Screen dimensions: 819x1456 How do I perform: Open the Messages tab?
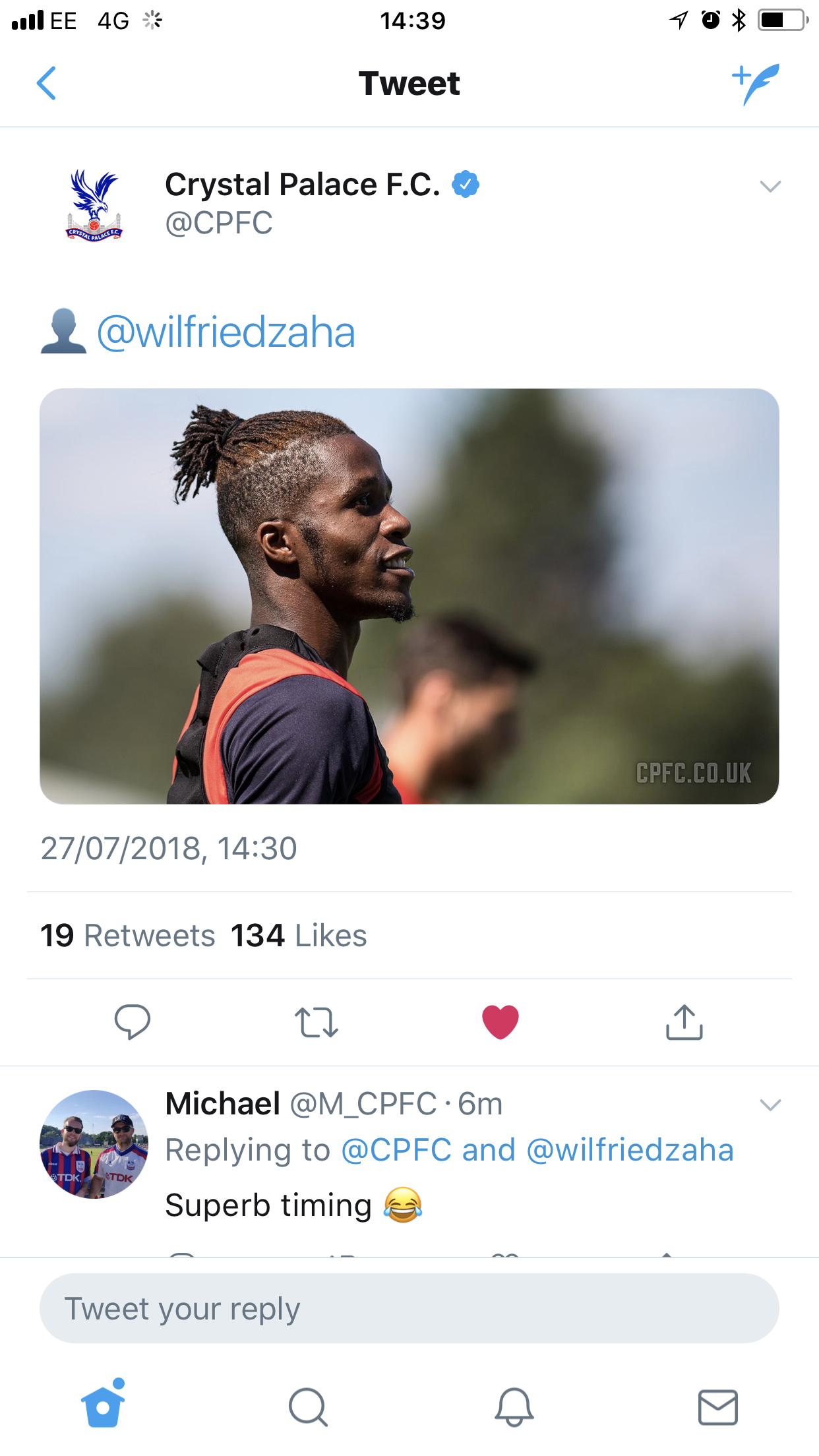click(717, 1407)
